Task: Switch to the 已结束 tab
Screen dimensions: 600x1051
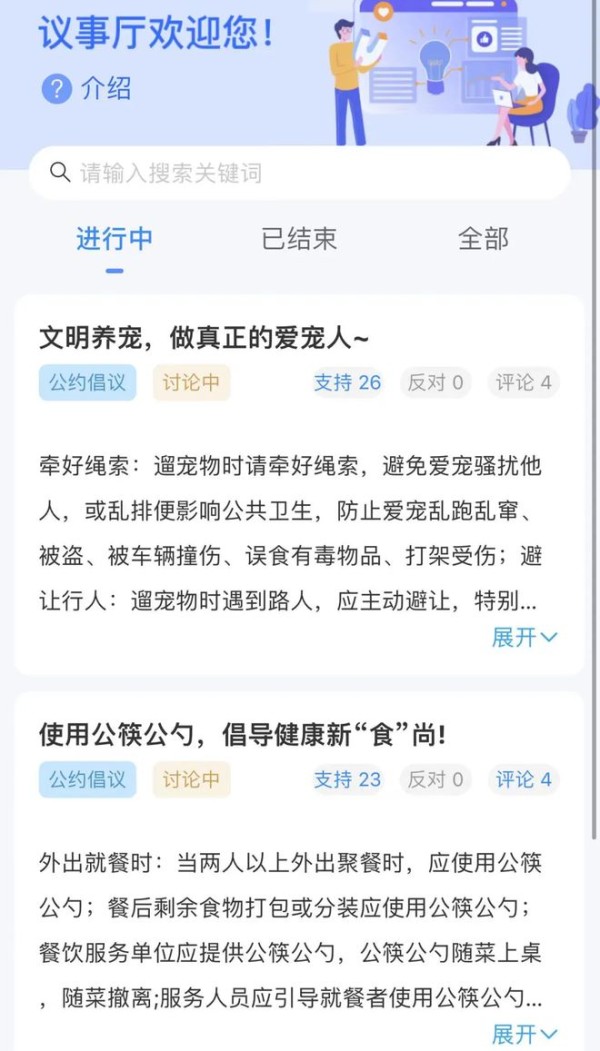Action: [299, 239]
